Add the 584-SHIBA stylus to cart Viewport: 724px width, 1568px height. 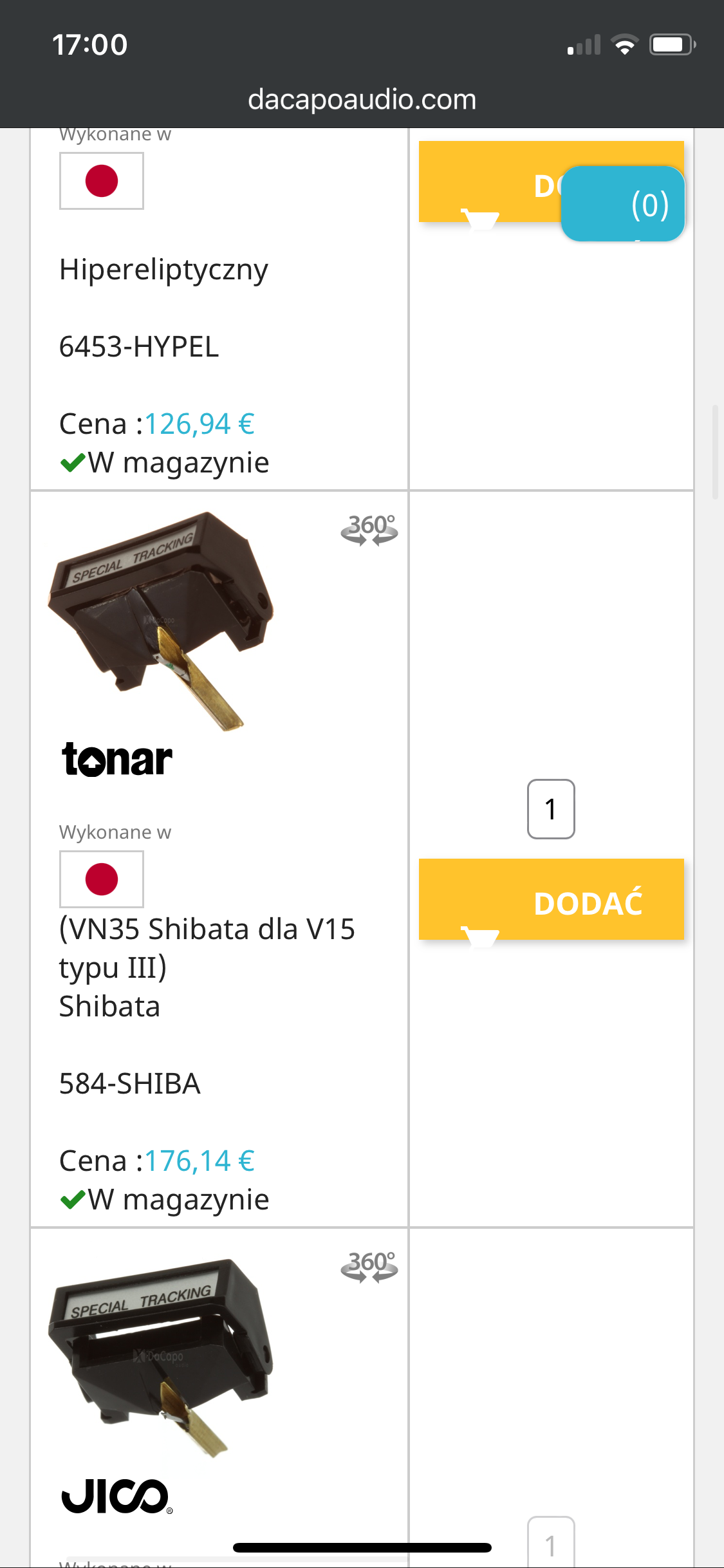point(551,899)
